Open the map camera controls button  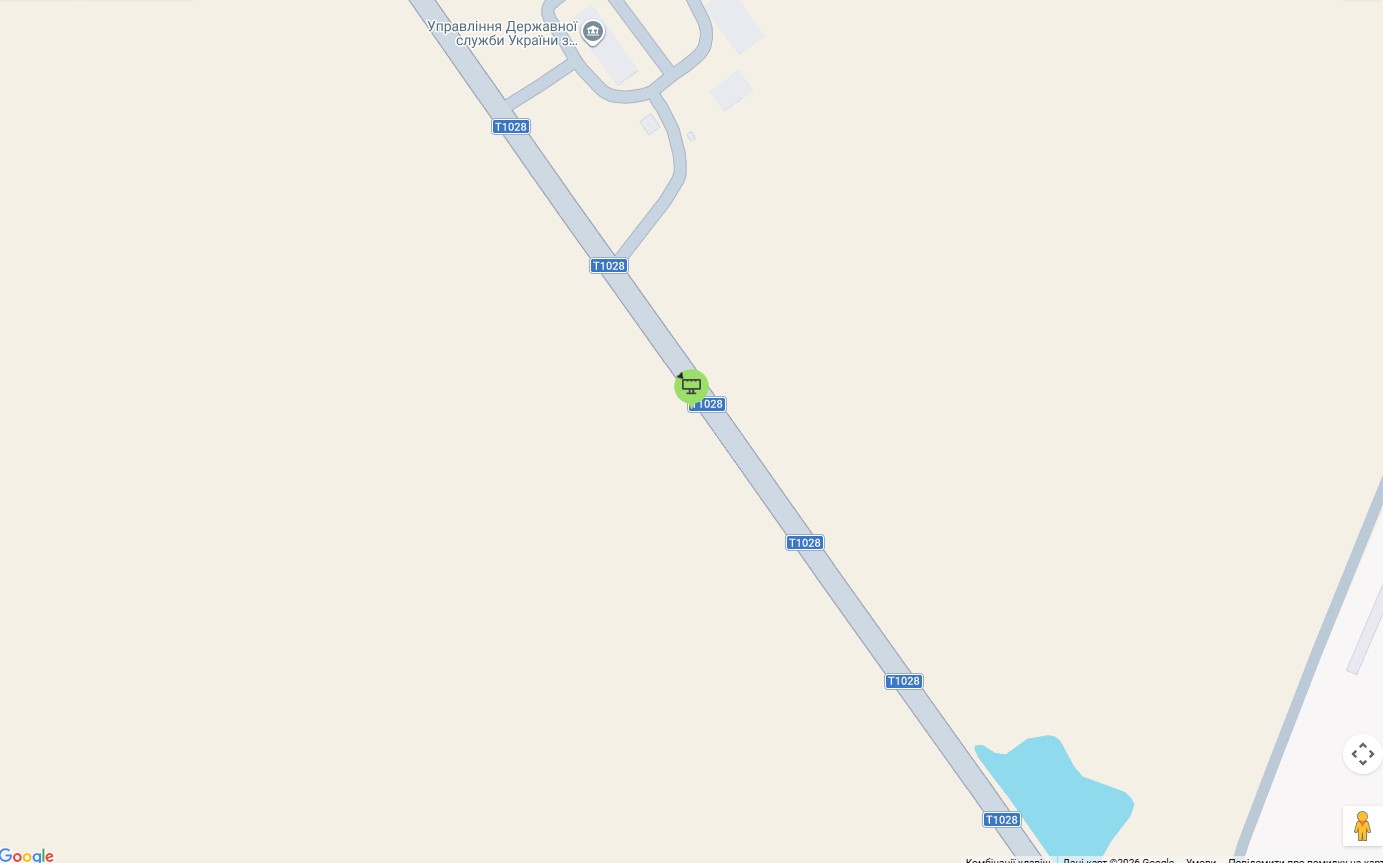click(x=1362, y=754)
